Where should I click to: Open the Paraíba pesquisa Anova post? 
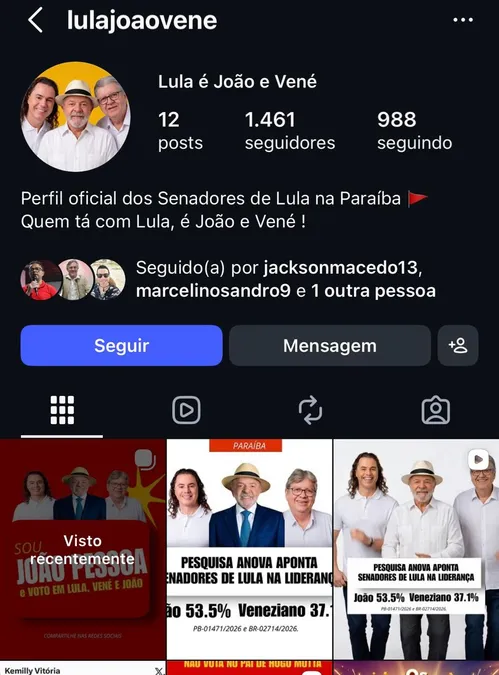(x=249, y=549)
